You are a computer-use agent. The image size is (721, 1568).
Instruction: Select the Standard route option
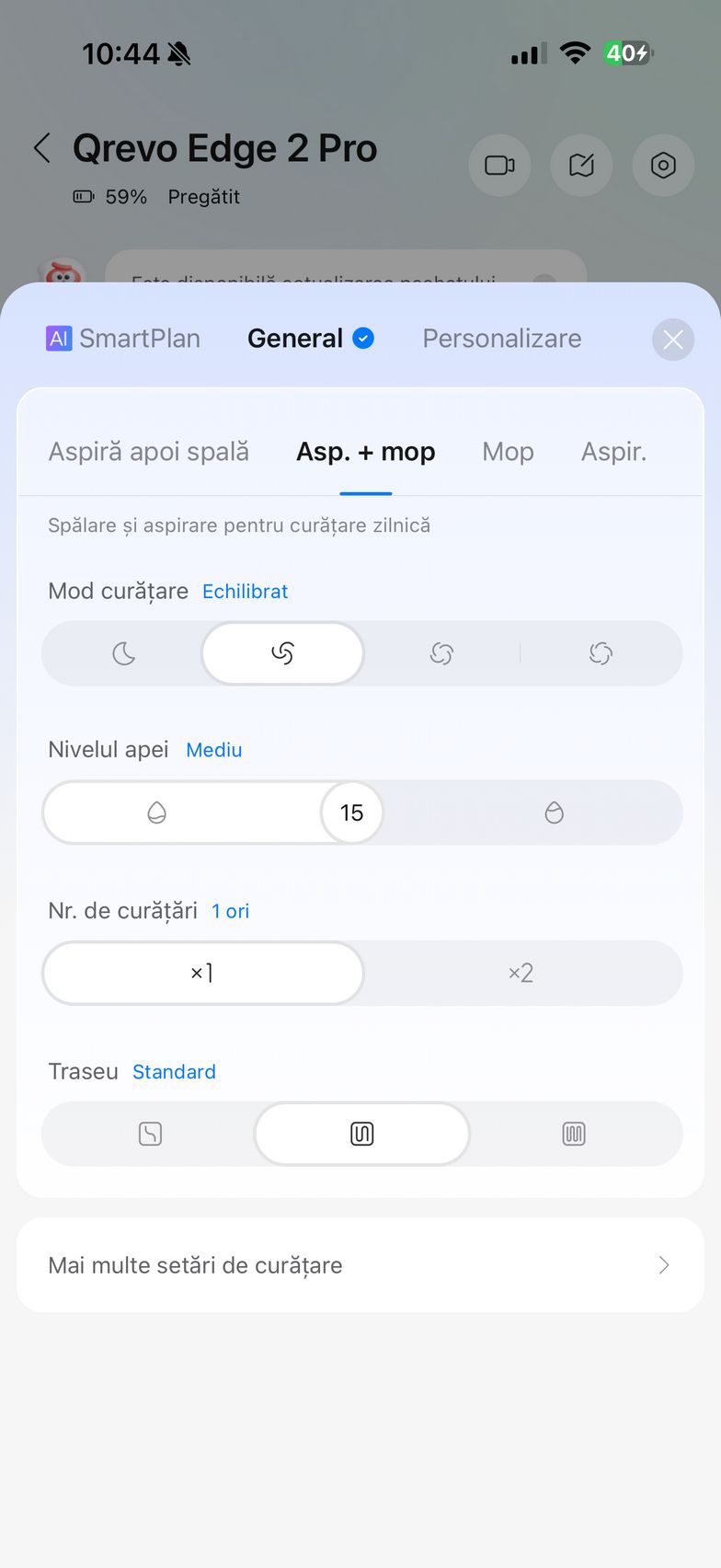[x=362, y=1134]
